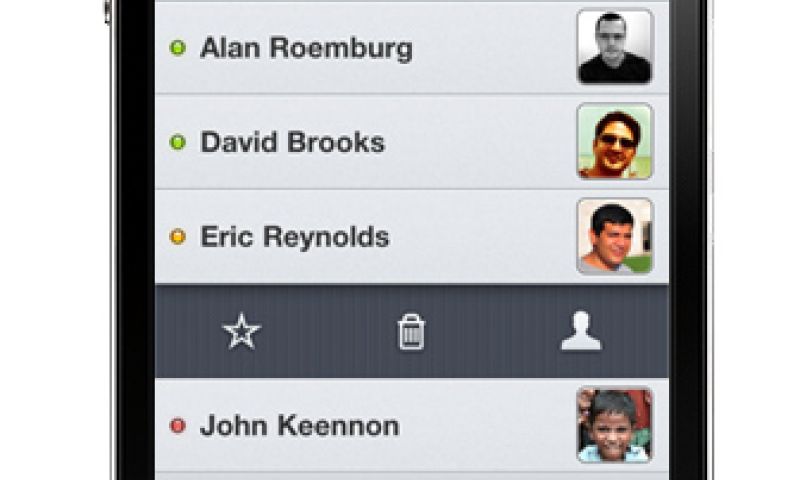Viewport: 800px width, 480px height.
Task: Tap the Eric Reynolds row
Action: click(295, 237)
